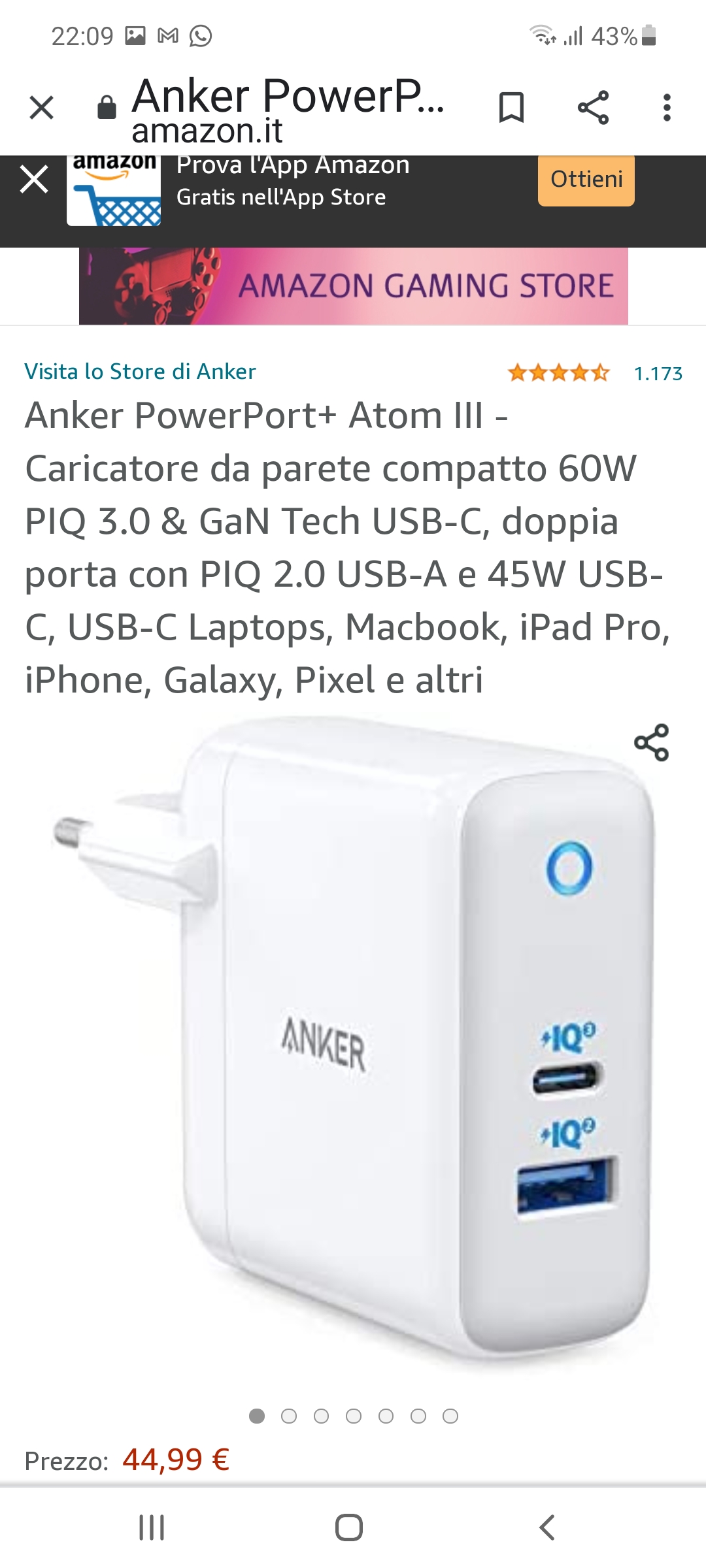Tap Ottieni to get the app
Image resolution: width=706 pixels, height=1568 pixels.
pos(586,180)
